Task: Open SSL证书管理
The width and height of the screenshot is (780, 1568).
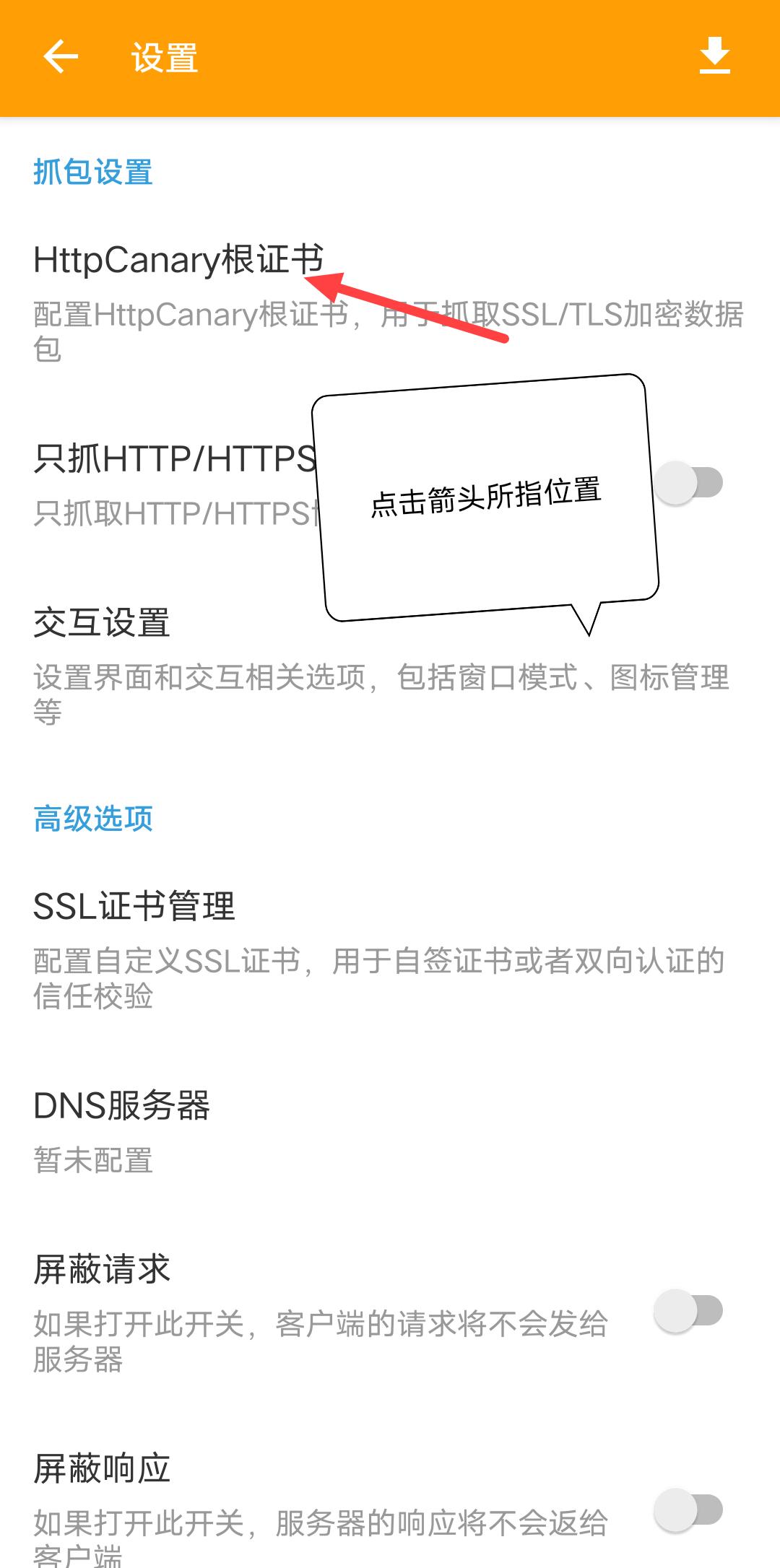Action: [x=134, y=907]
